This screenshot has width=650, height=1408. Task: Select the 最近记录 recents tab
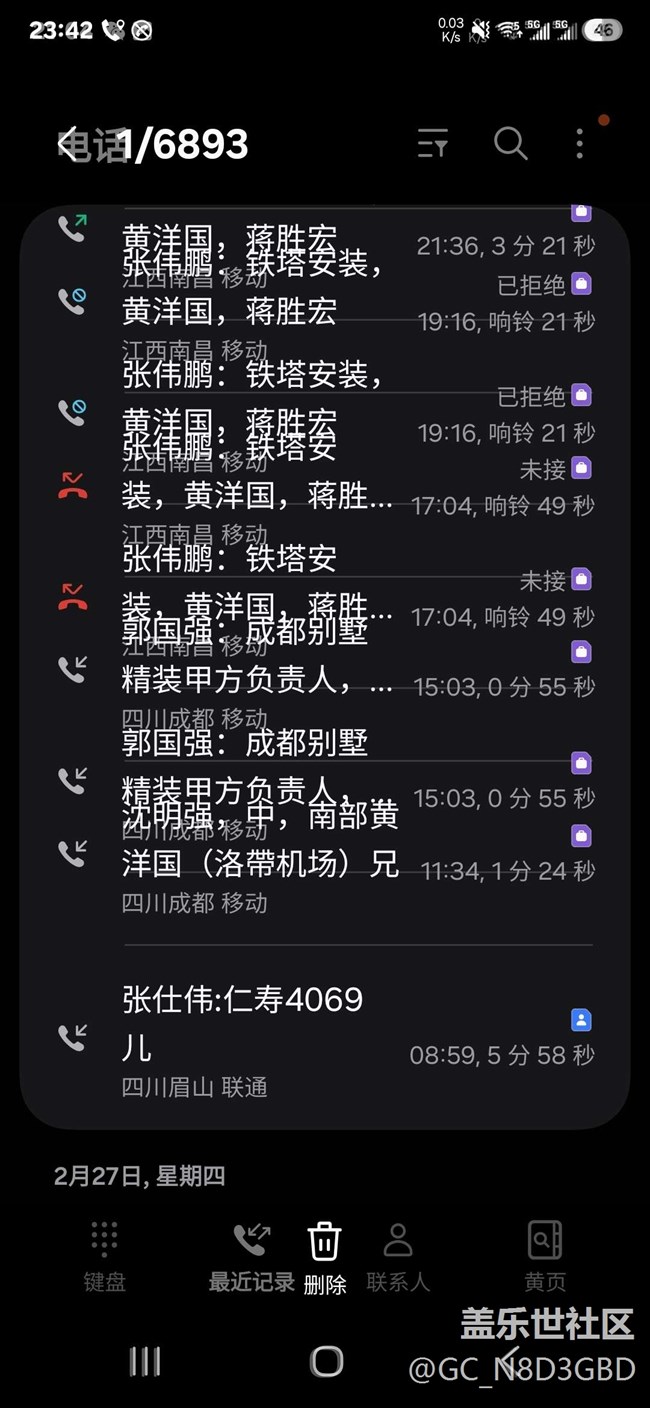click(251, 1256)
